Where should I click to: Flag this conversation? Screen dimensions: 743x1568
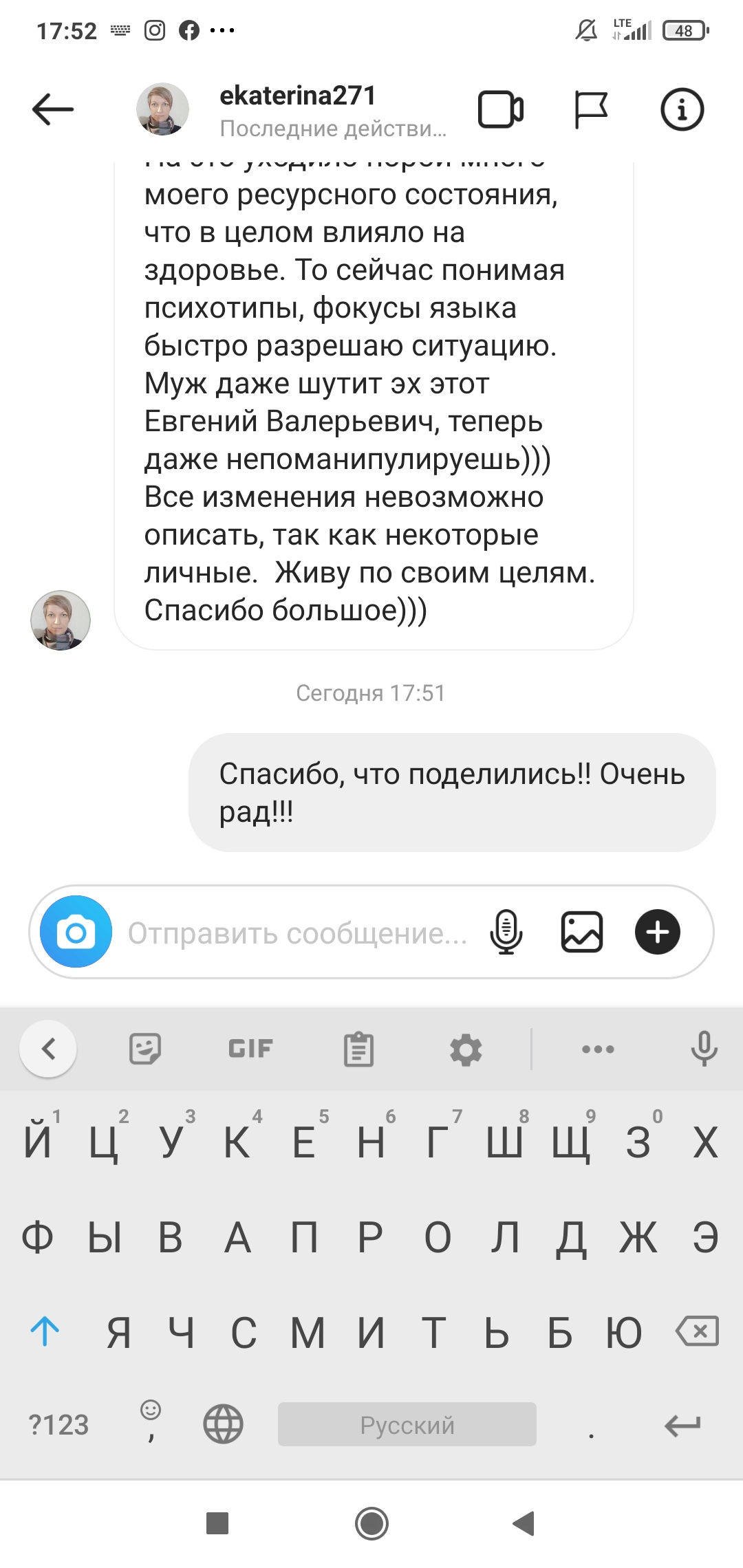click(x=591, y=110)
